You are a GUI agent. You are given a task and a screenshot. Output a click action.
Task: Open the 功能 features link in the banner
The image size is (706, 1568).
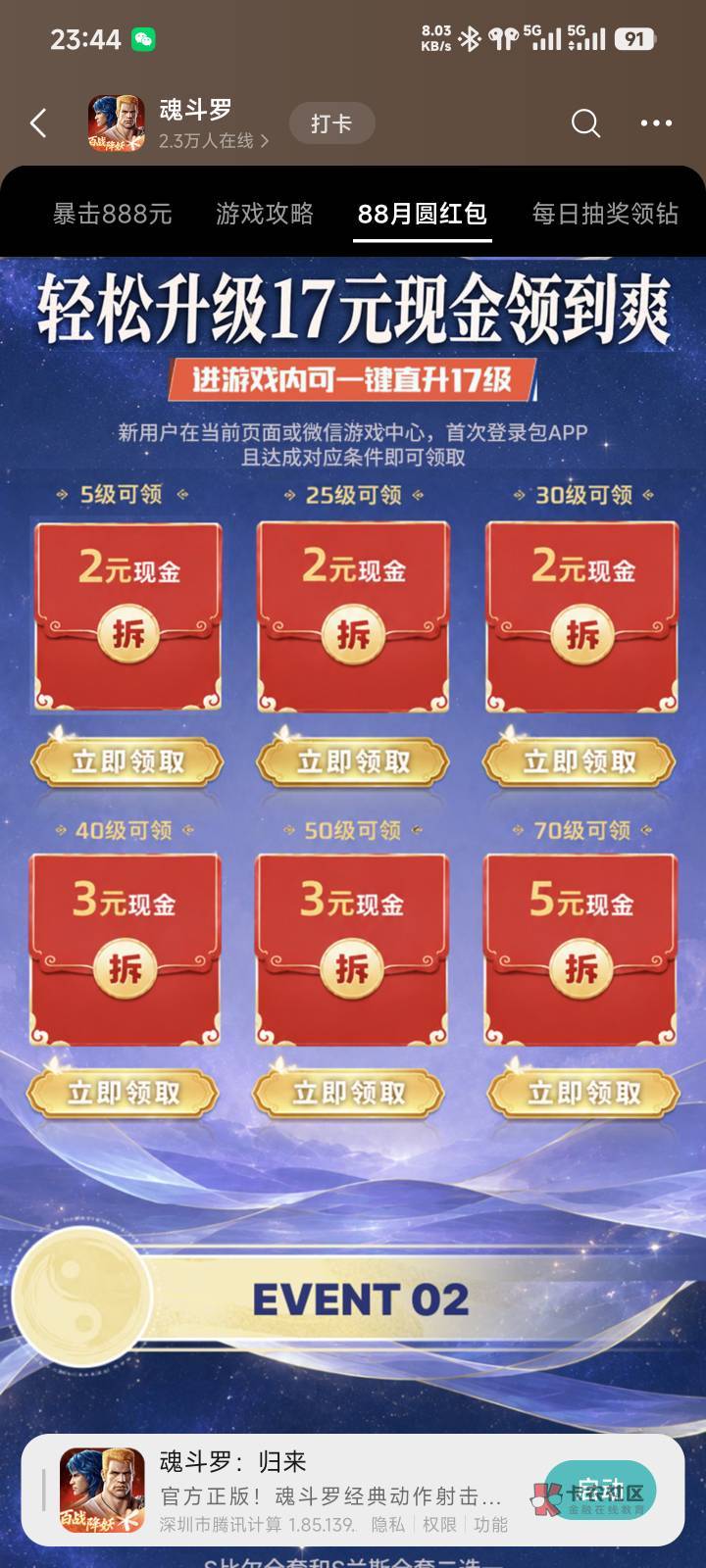click(x=491, y=1525)
